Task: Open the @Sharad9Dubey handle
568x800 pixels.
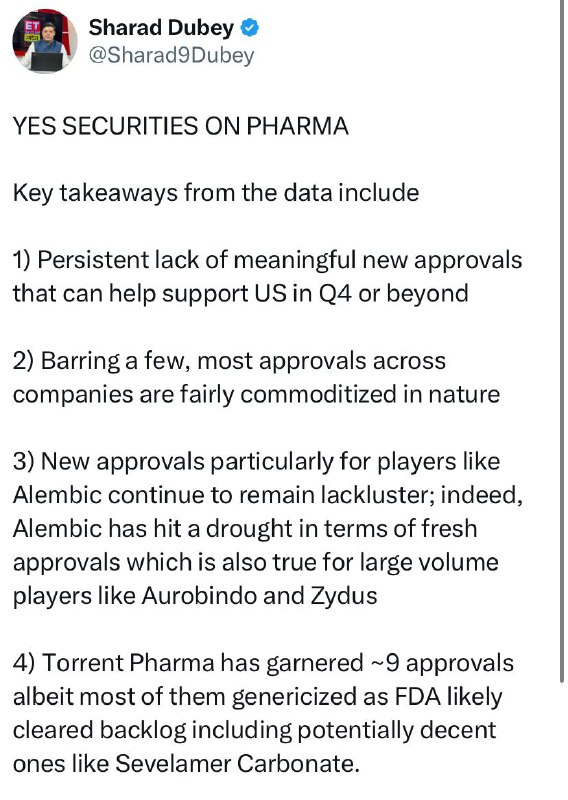Action: coord(171,55)
